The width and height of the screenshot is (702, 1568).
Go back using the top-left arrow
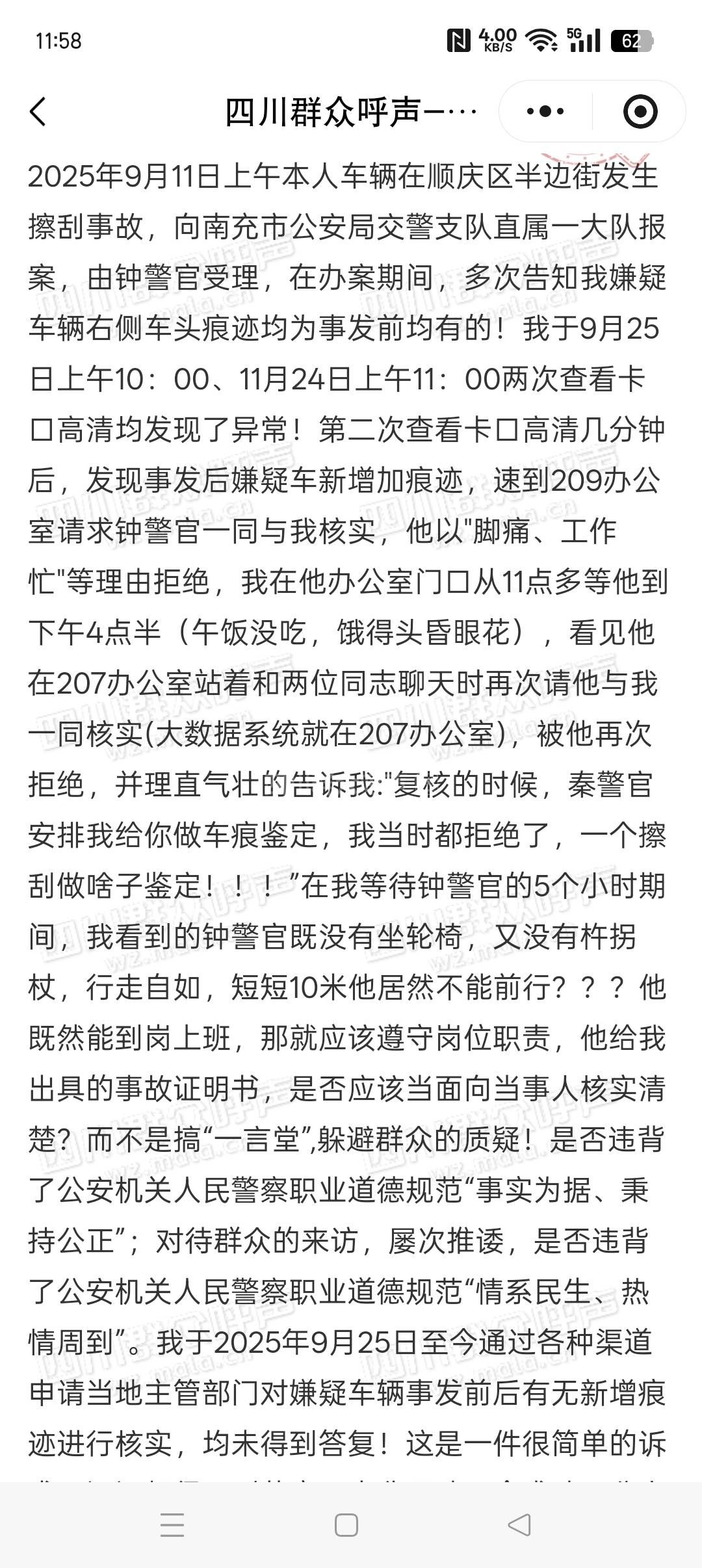pos(39,112)
